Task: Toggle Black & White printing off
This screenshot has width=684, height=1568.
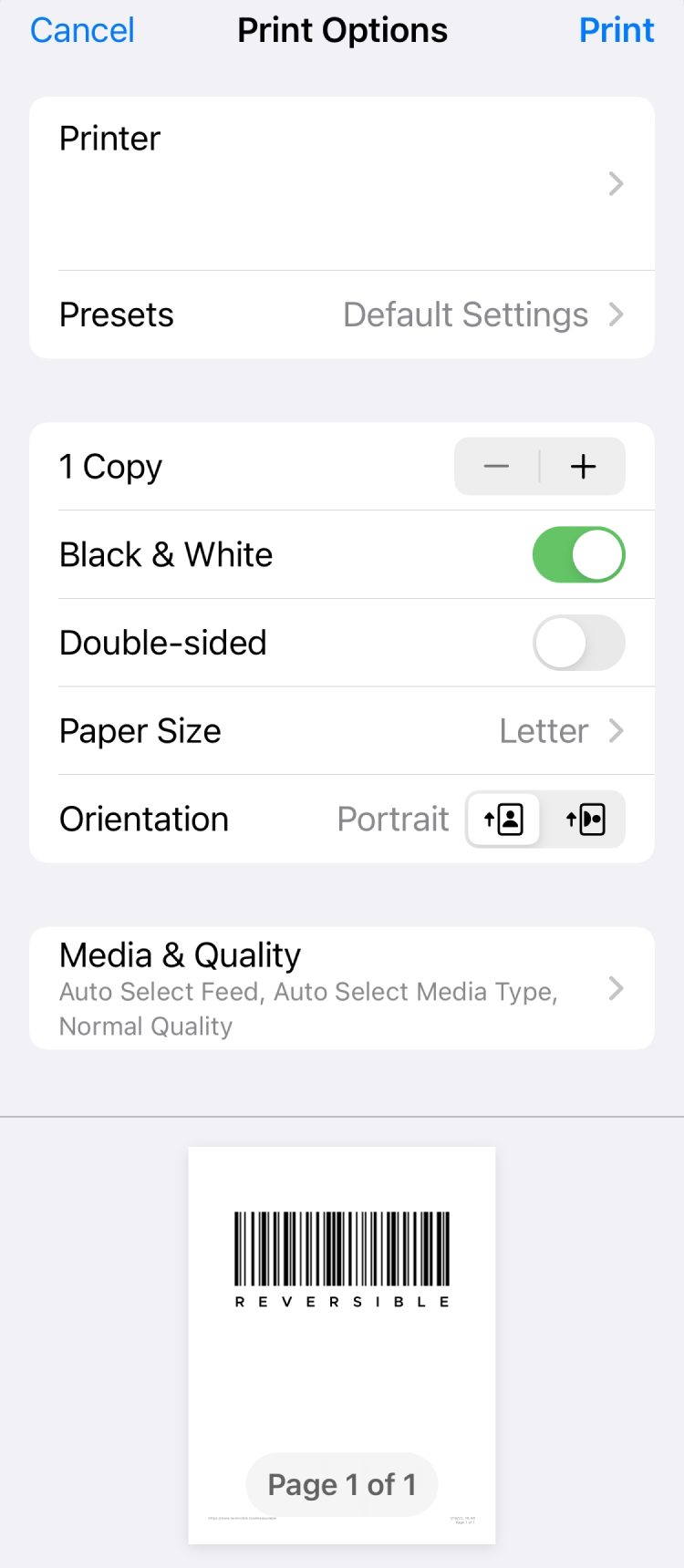Action: pyautogui.click(x=578, y=553)
